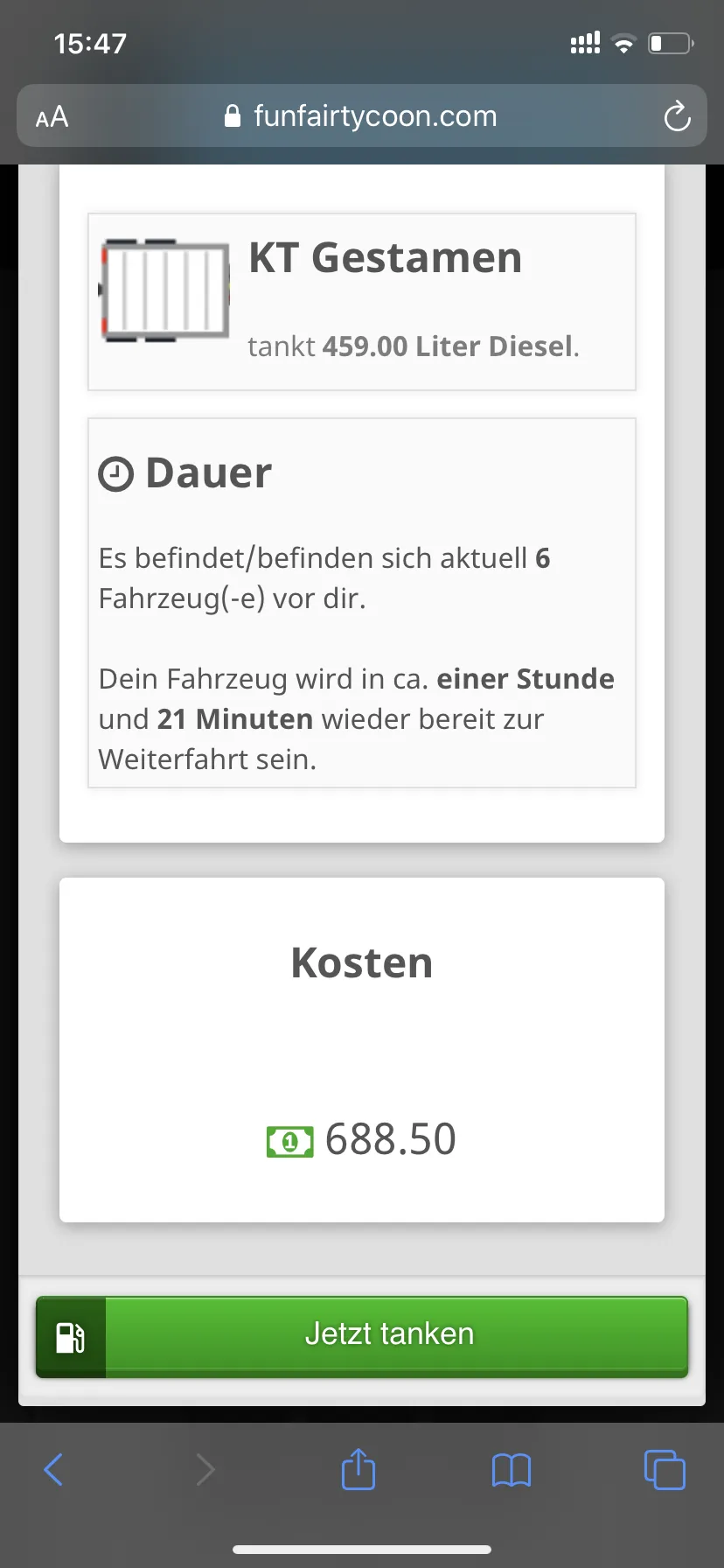This screenshot has width=724, height=1568.
Task: Share this page via Safari
Action: pos(359,1469)
